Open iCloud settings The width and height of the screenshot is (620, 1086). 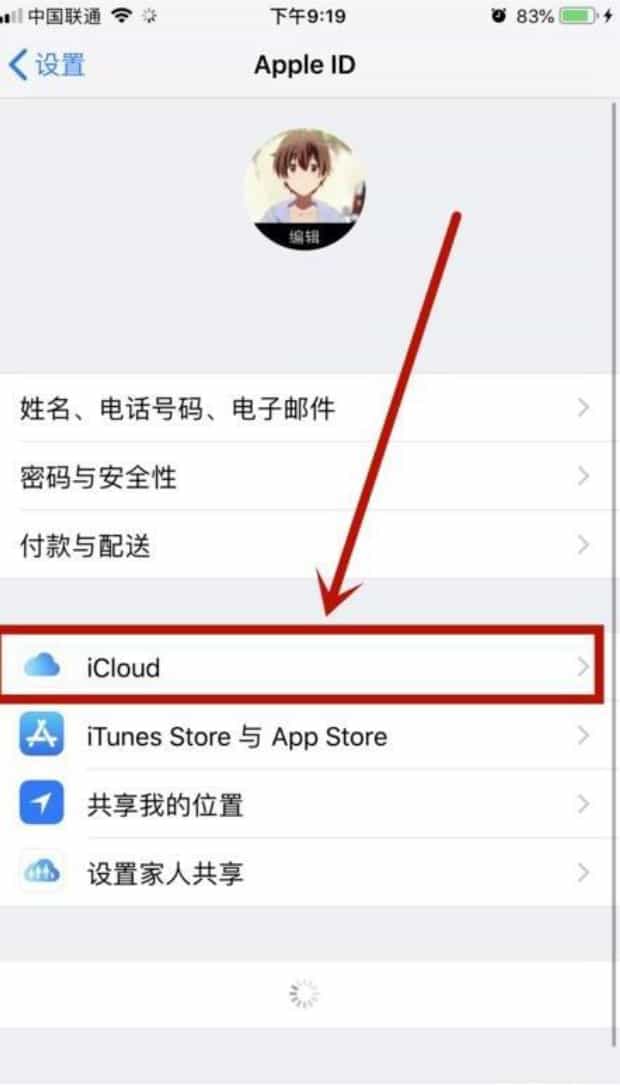point(300,667)
